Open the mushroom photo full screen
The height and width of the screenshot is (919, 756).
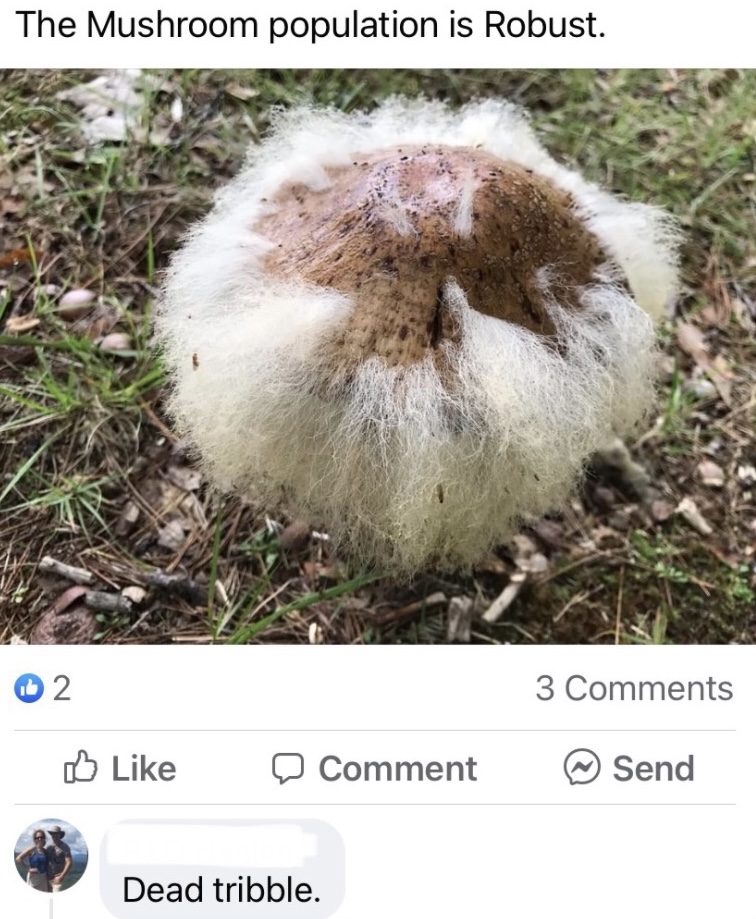(378, 355)
